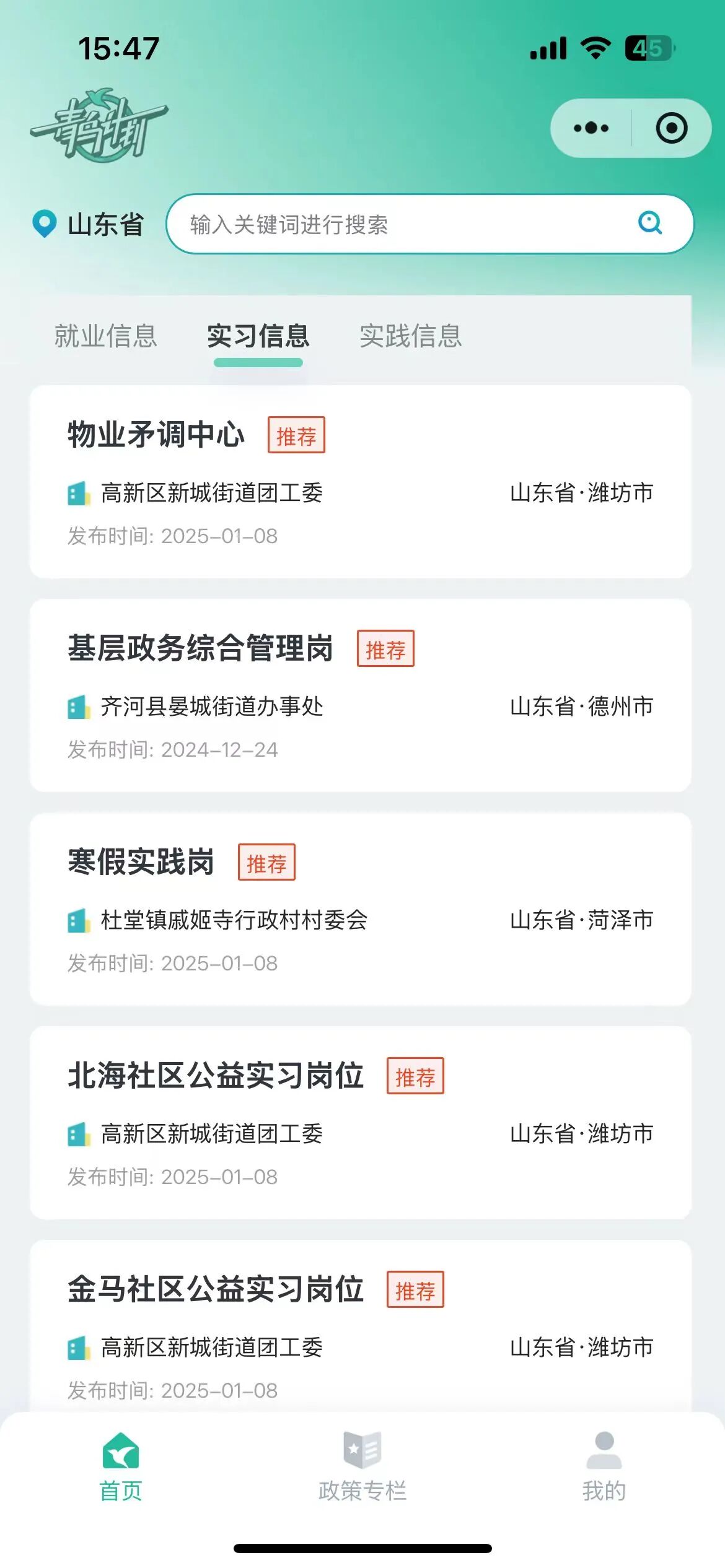View the 基层政务综合管理岗 posting
725x1568 pixels.
pyautogui.click(x=360, y=695)
